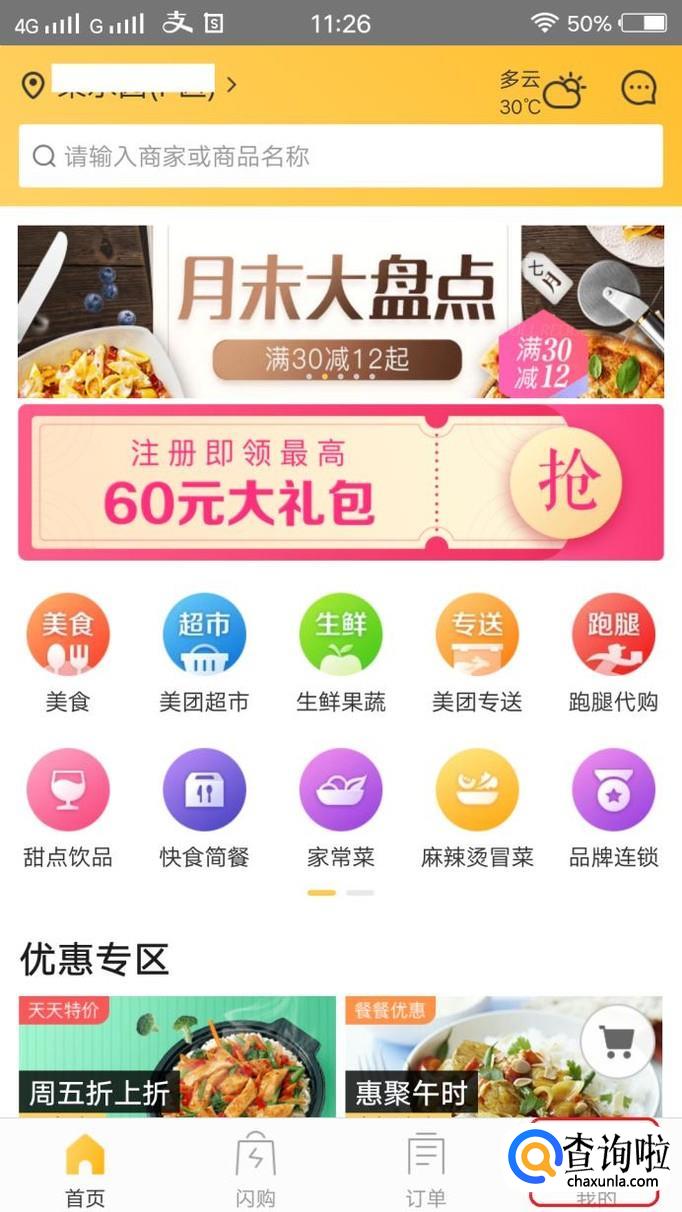Browse 甜点饮品 category
The image size is (682, 1212).
(68, 806)
